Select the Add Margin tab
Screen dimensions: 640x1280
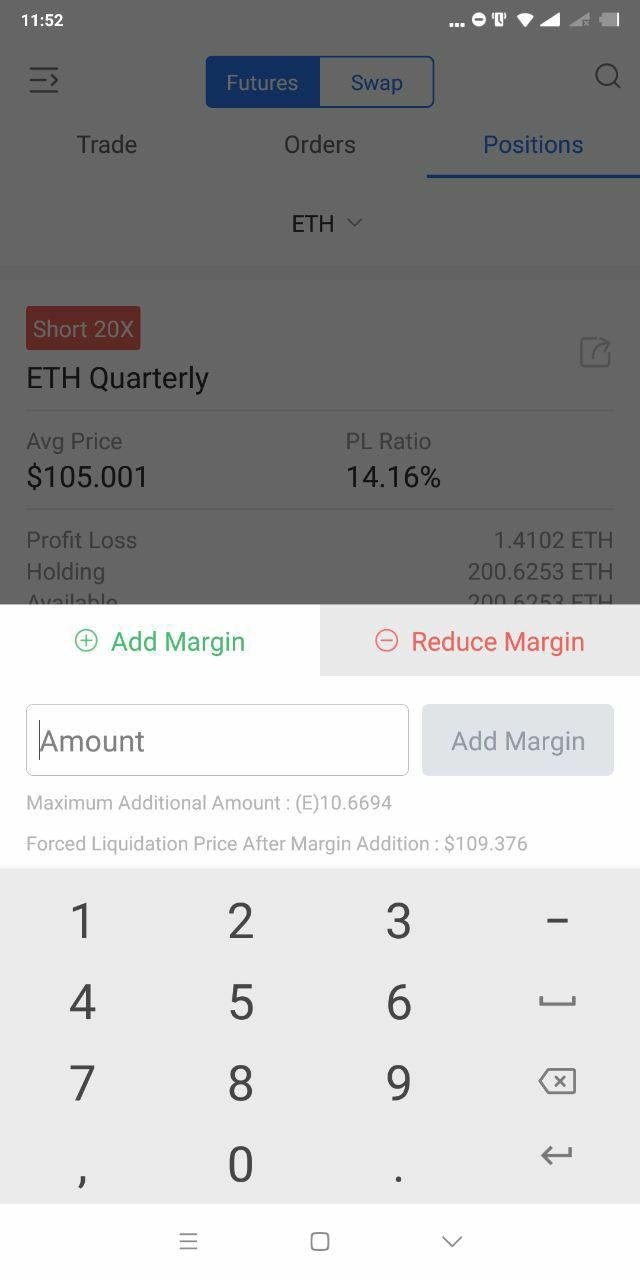[160, 641]
